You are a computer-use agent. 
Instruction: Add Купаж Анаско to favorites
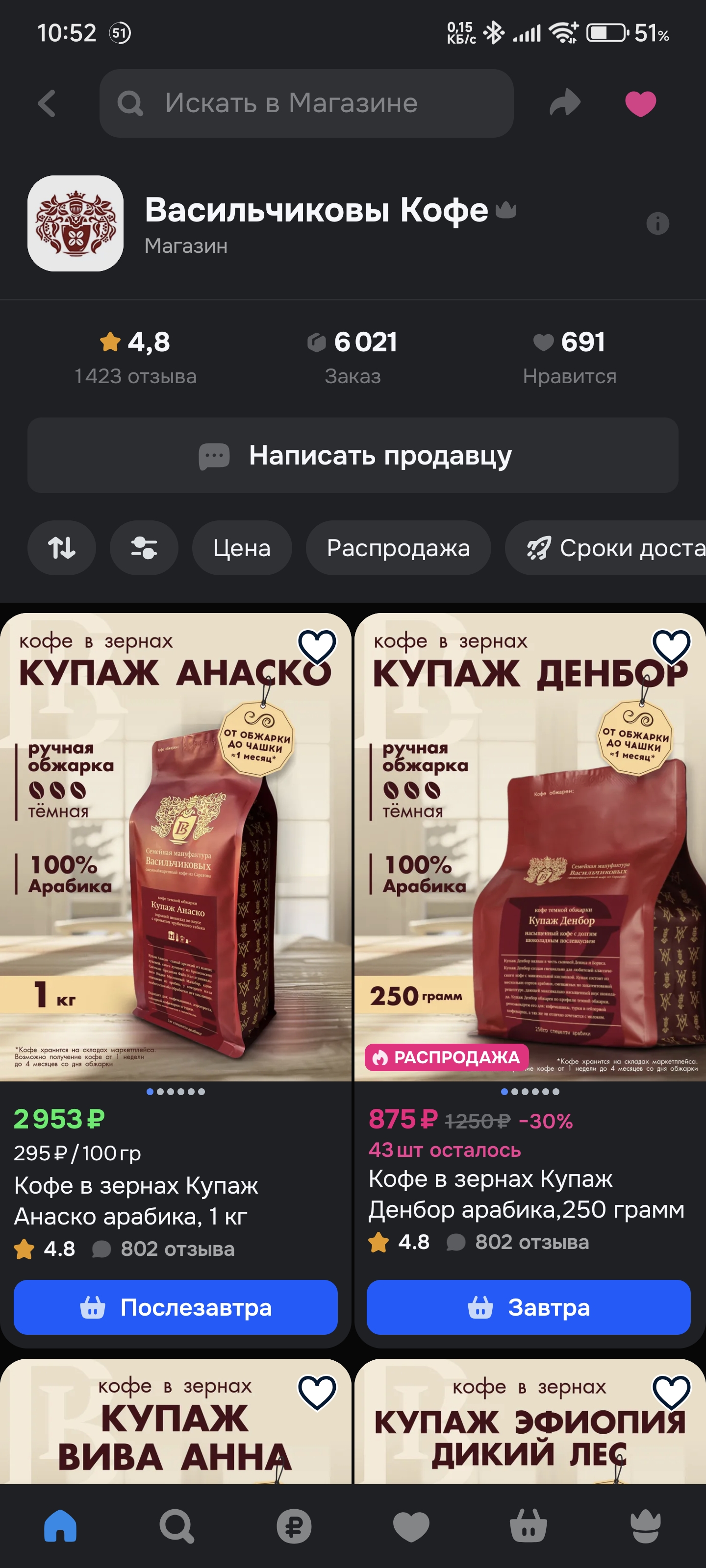pos(317,646)
